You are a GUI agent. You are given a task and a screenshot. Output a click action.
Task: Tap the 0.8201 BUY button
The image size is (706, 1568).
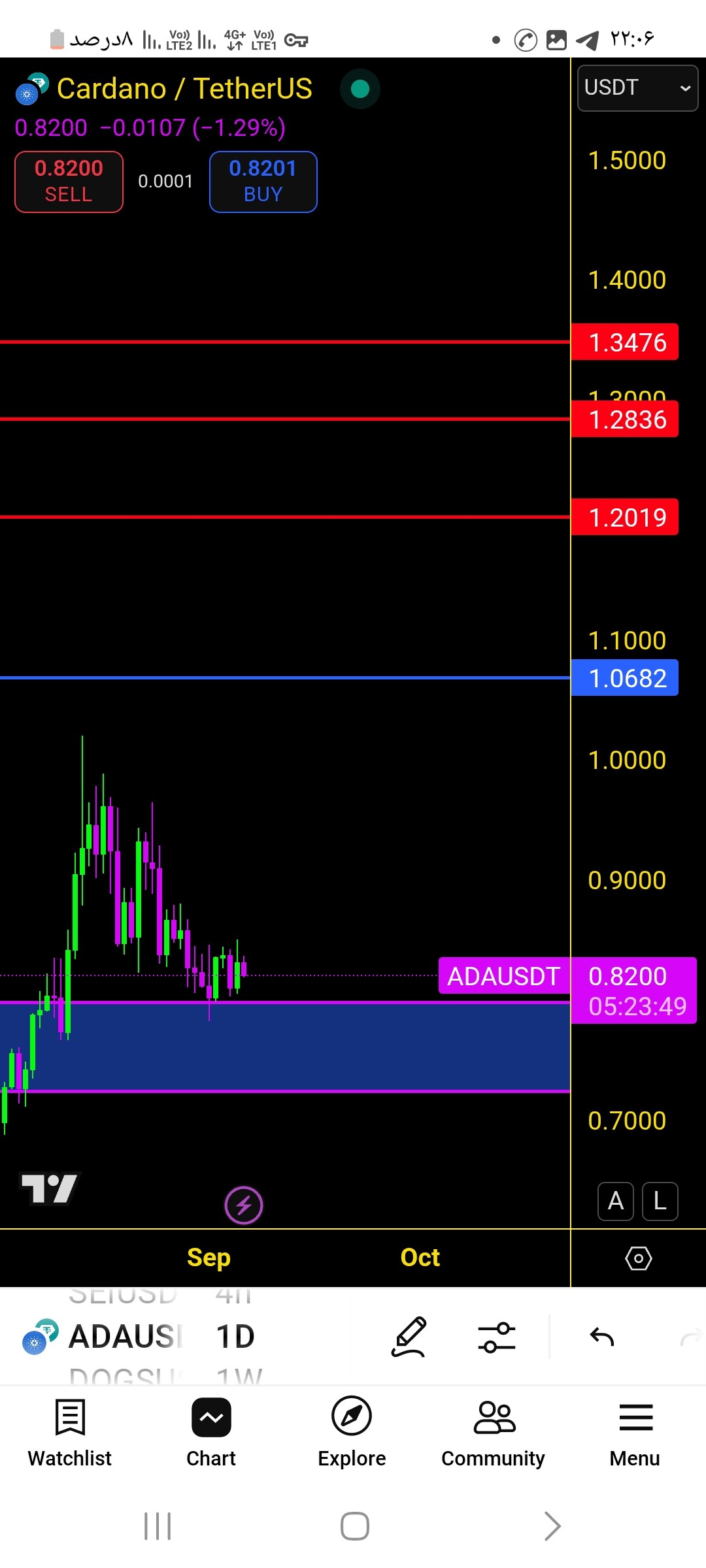coord(263,182)
